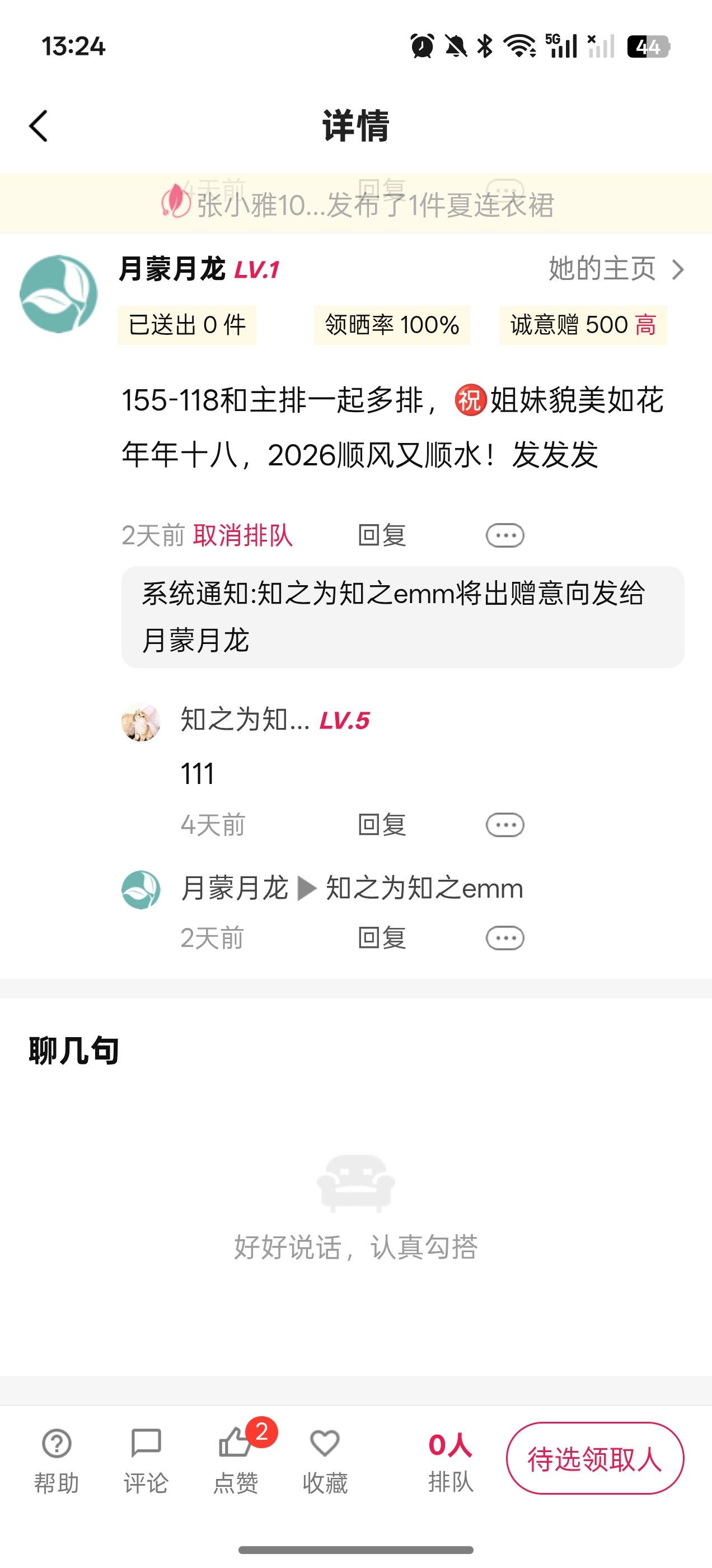Tap 取消排队 to cancel queueing
Viewport: 712px width, 1568px height.
tap(243, 536)
